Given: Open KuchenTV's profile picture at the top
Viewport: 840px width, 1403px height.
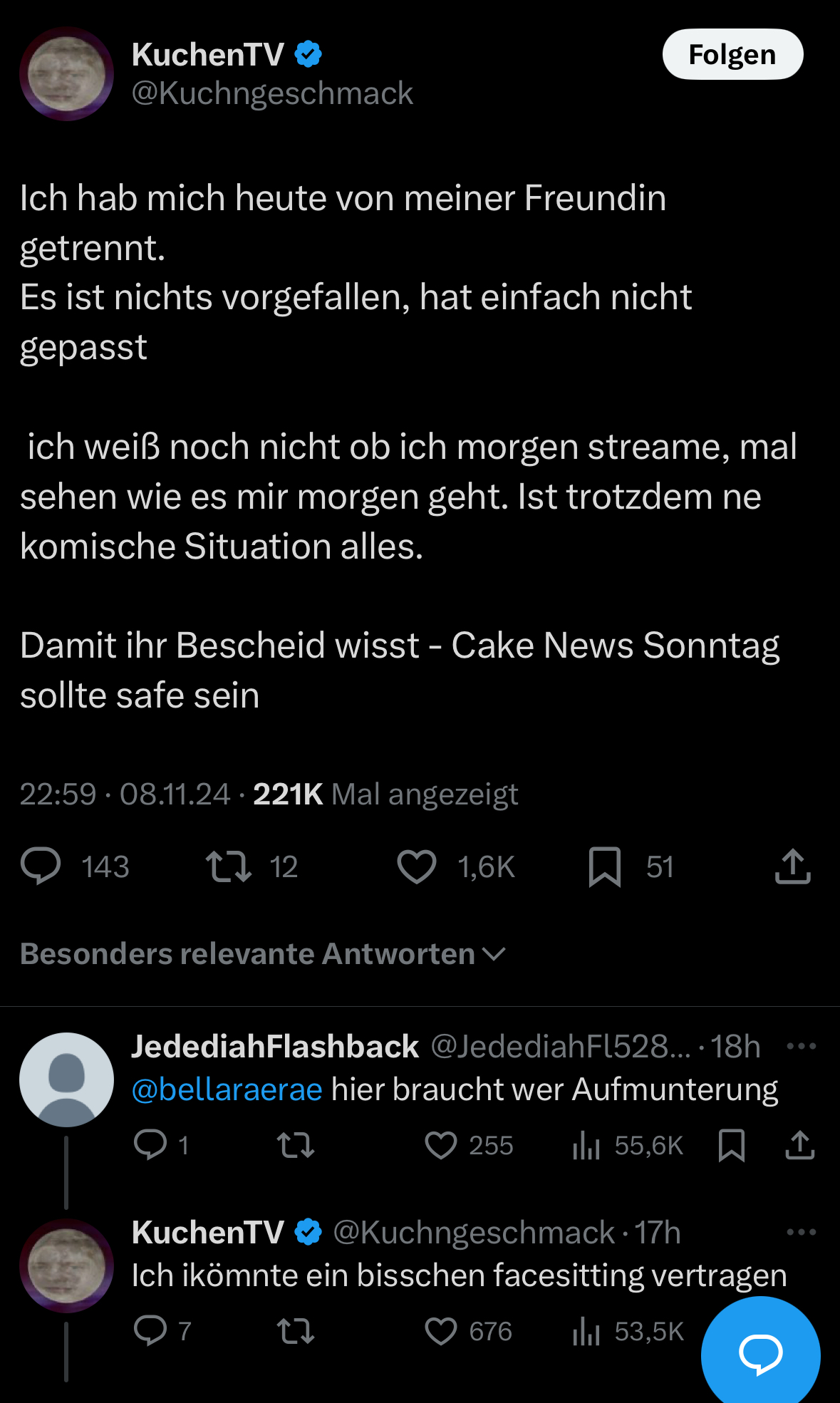Looking at the screenshot, I should click(x=66, y=73).
